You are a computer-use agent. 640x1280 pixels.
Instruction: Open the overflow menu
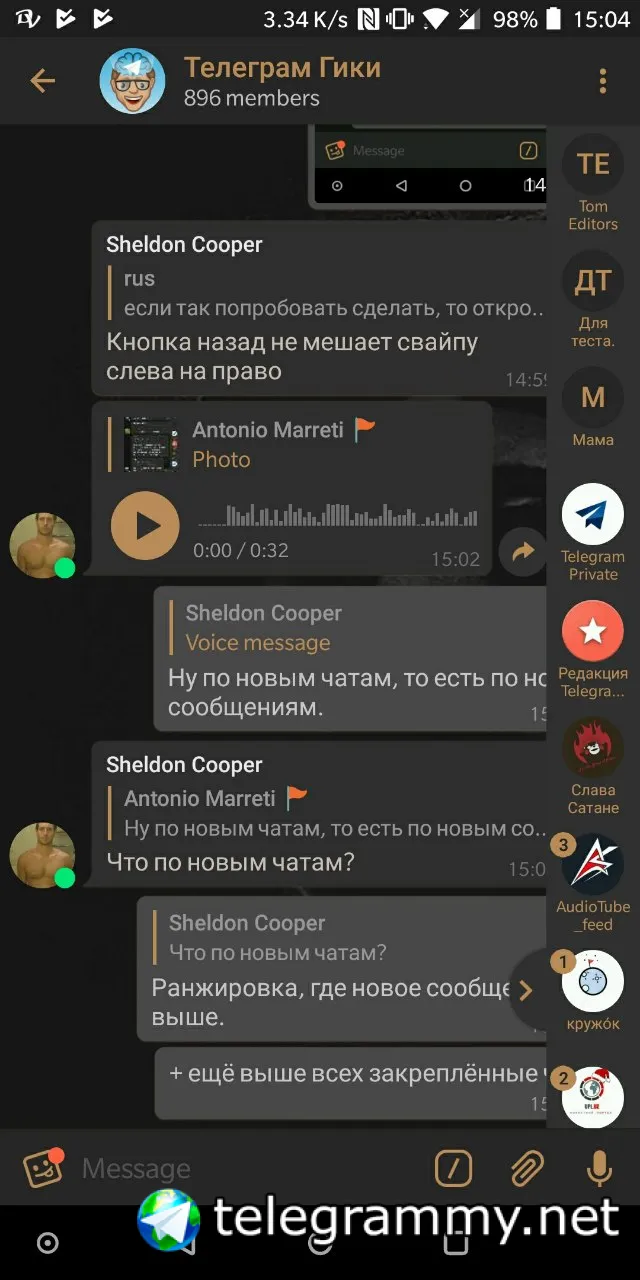[602, 81]
